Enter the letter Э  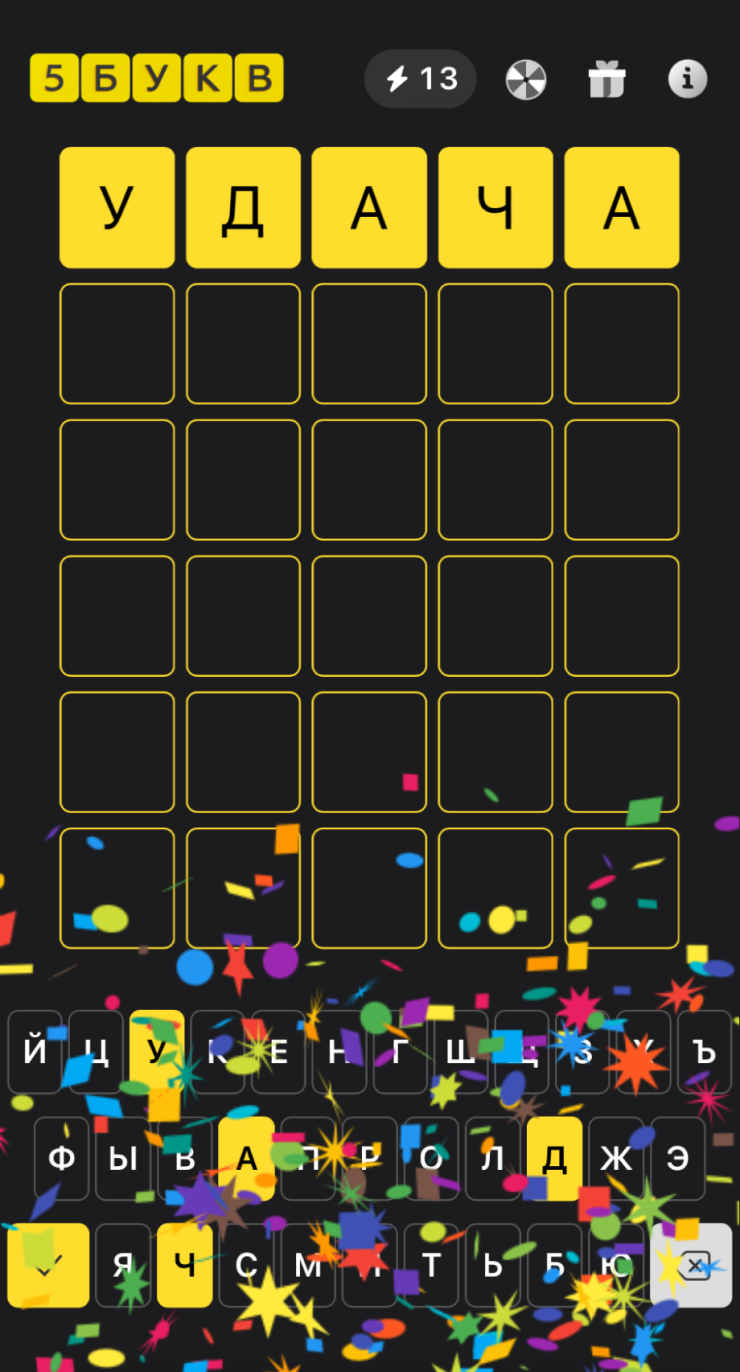pos(678,1159)
